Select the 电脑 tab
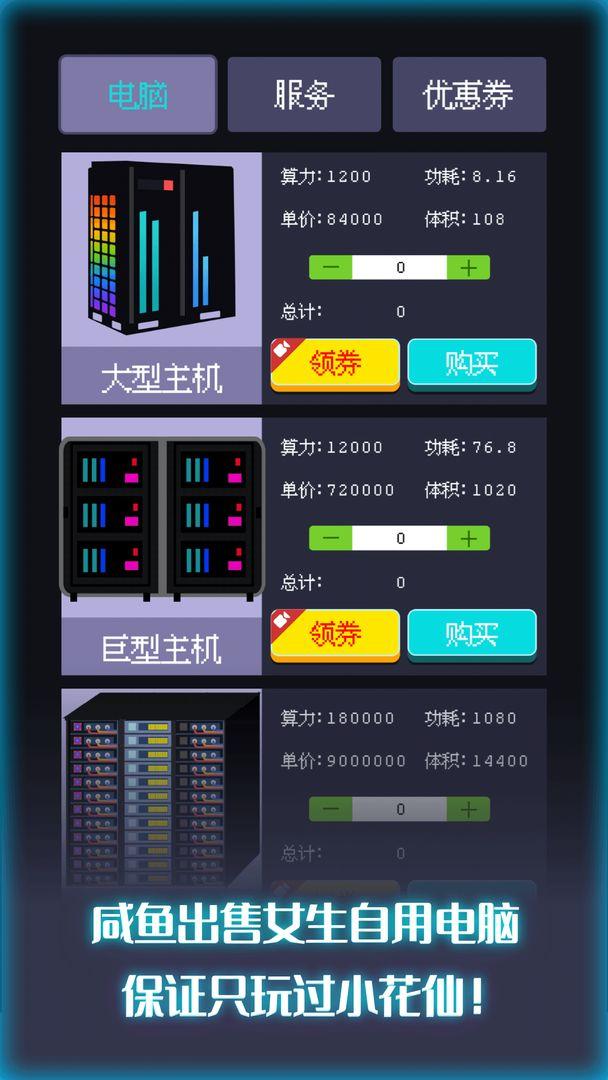The image size is (608, 1080). 138,95
